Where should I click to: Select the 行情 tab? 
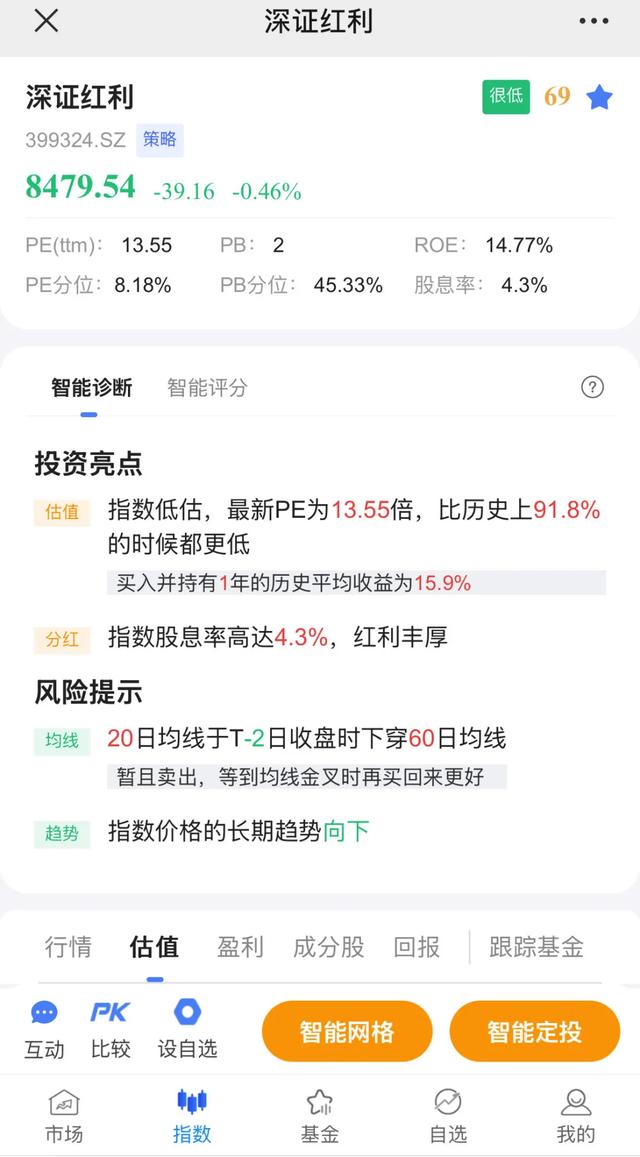tap(68, 947)
